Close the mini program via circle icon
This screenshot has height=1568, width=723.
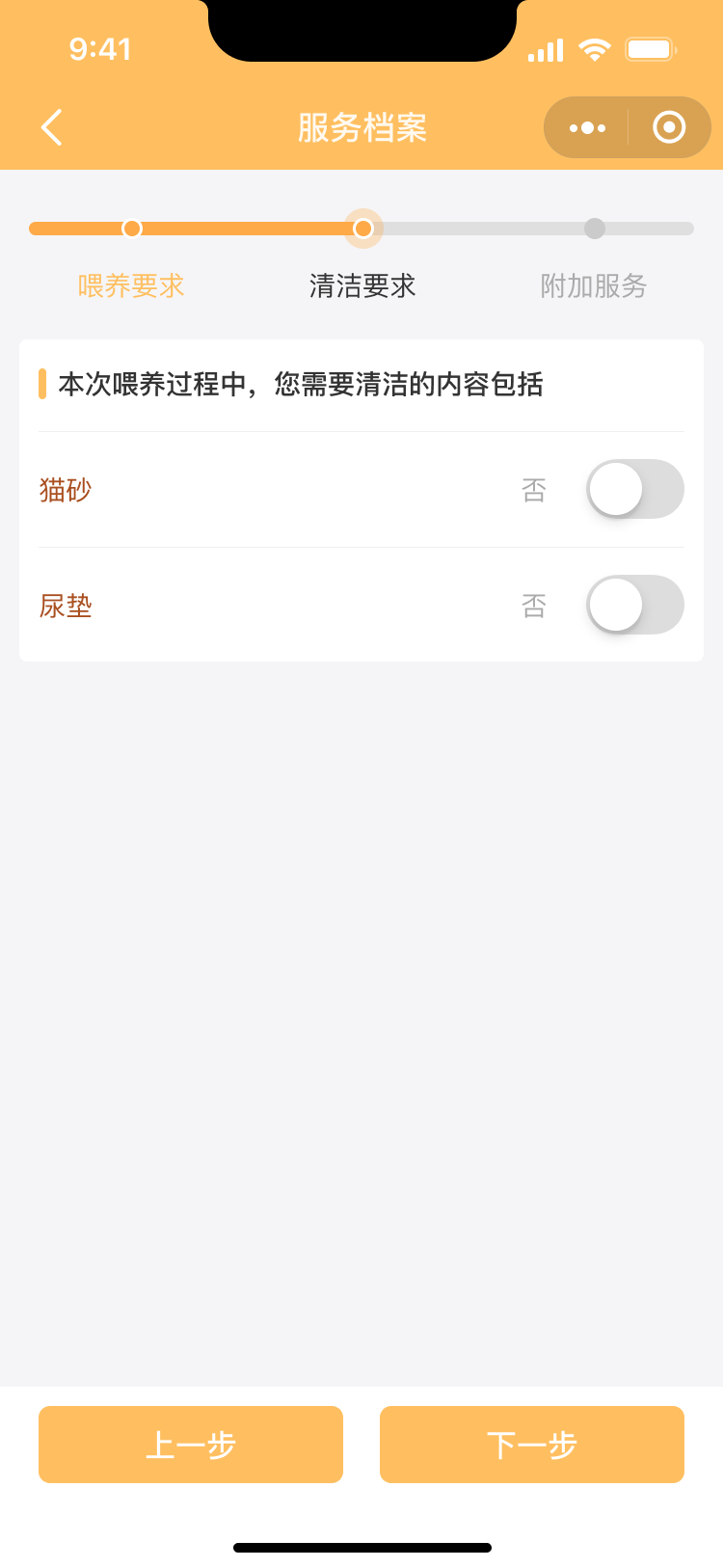click(669, 127)
